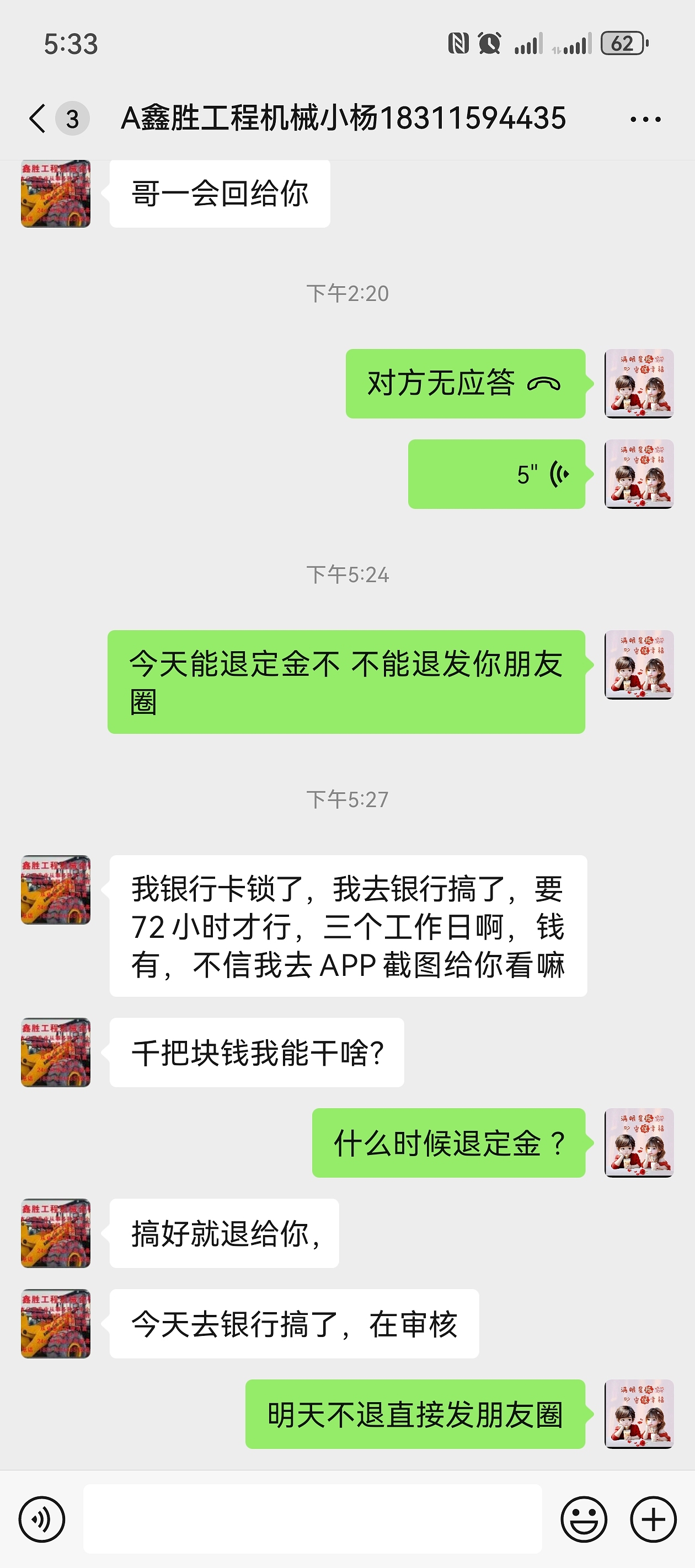Focus the message text field

tap(312, 1519)
